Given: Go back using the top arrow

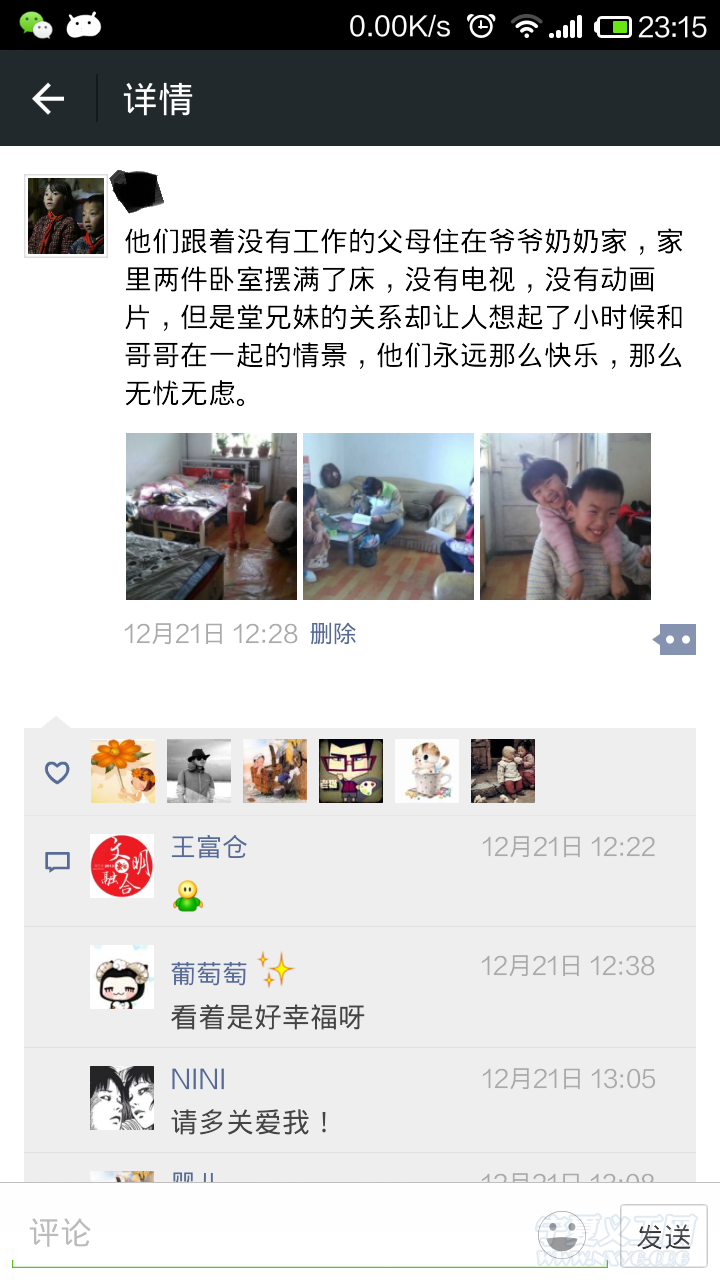Looking at the screenshot, I should tap(48, 99).
